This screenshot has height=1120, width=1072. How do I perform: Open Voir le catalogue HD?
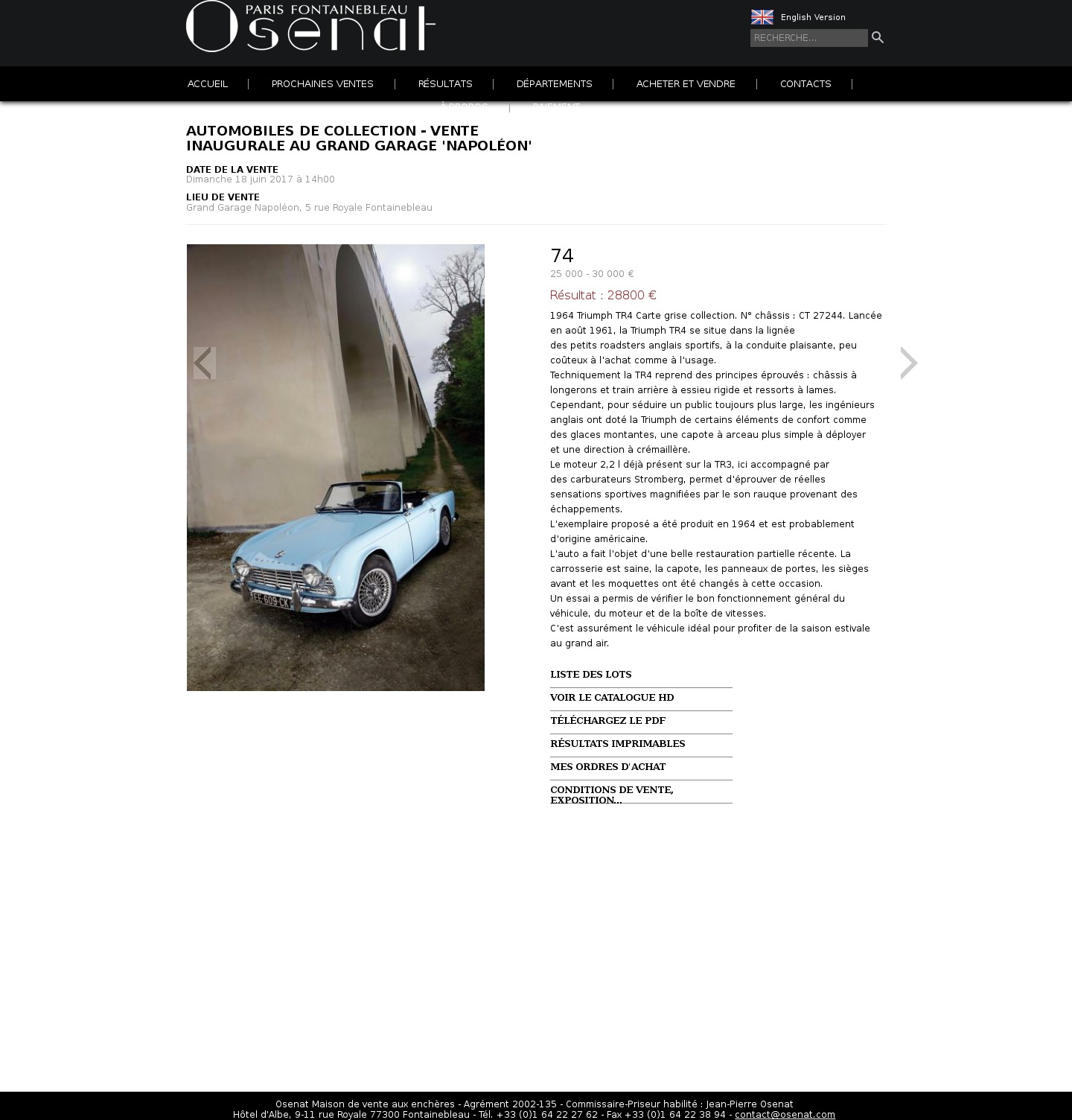pyautogui.click(x=612, y=698)
